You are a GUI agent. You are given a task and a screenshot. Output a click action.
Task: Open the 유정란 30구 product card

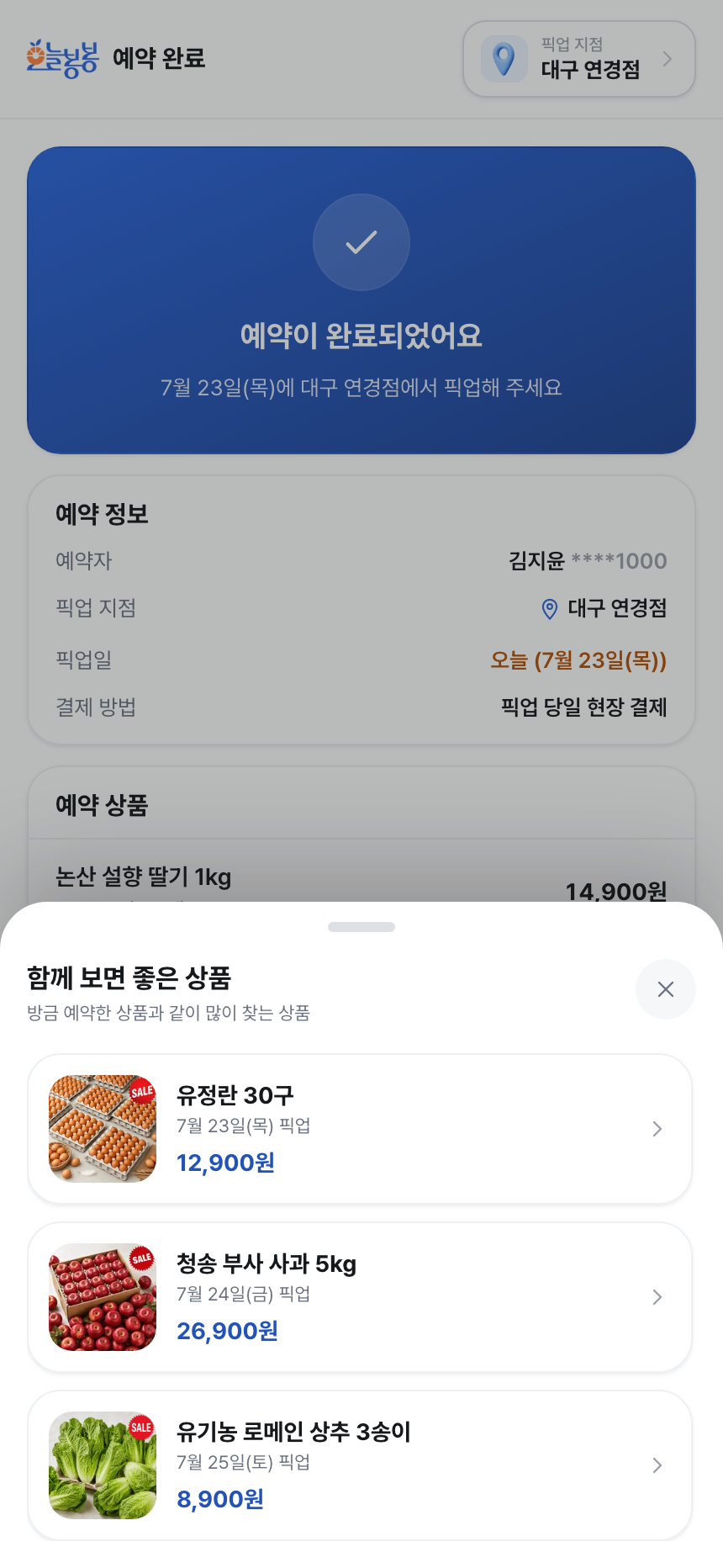click(x=360, y=1129)
